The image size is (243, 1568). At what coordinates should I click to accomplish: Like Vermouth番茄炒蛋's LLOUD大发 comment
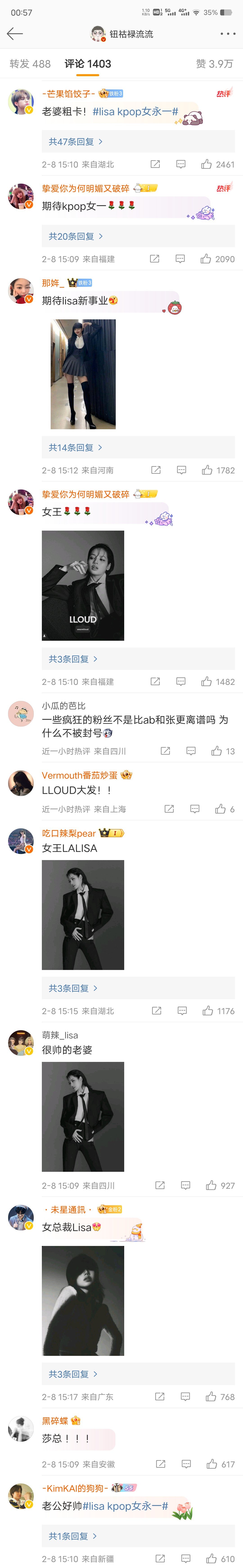coord(220,809)
